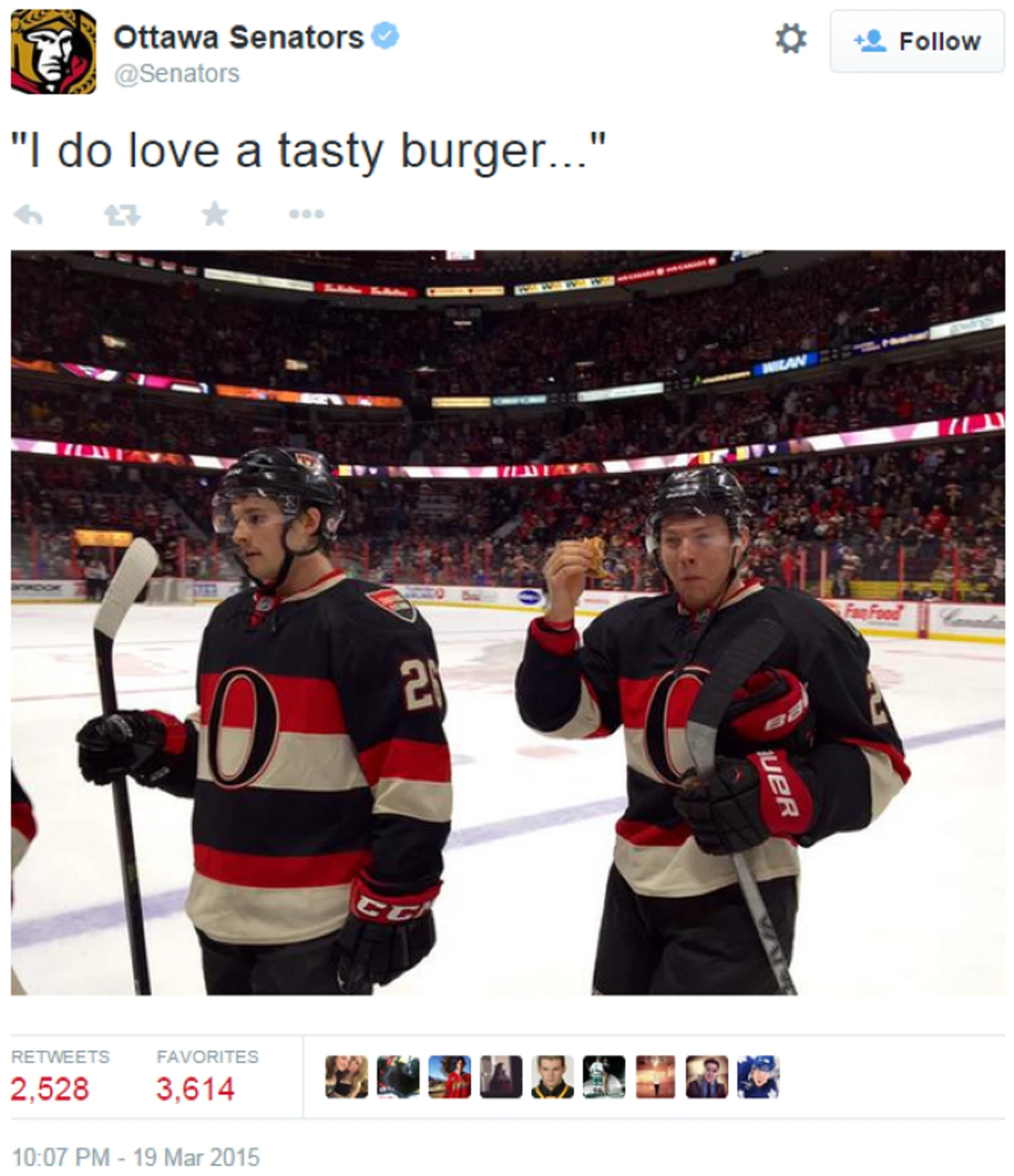Open the gear settings menu
The height and width of the screenshot is (1176, 1014).
point(791,39)
